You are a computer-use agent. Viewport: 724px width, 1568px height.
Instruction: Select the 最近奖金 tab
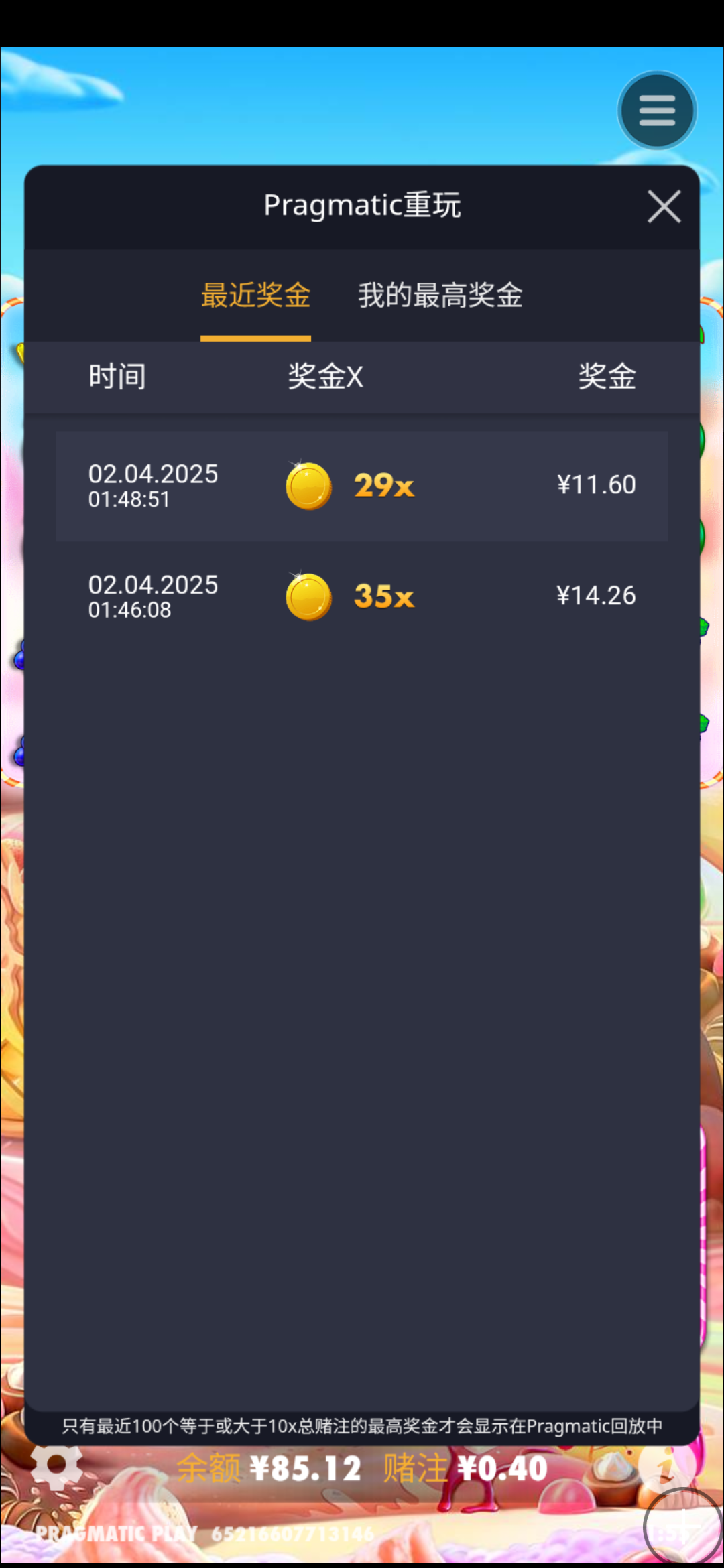pyautogui.click(x=255, y=296)
